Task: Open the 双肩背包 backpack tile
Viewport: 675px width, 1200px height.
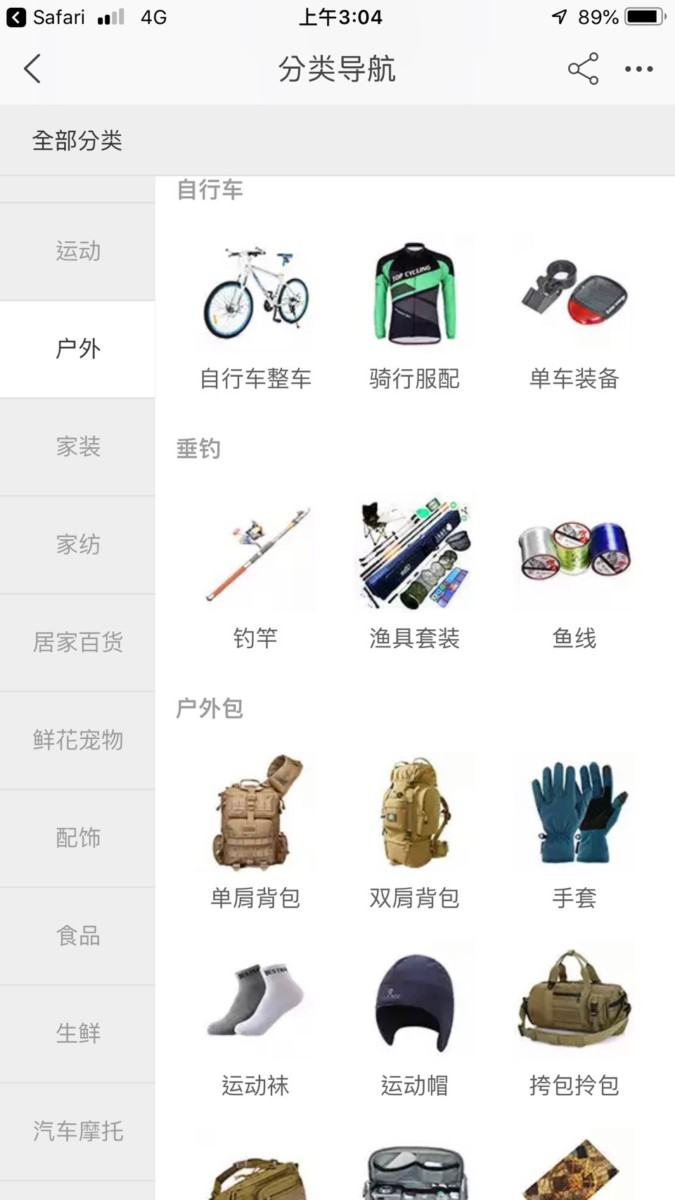Action: pyautogui.click(x=414, y=832)
